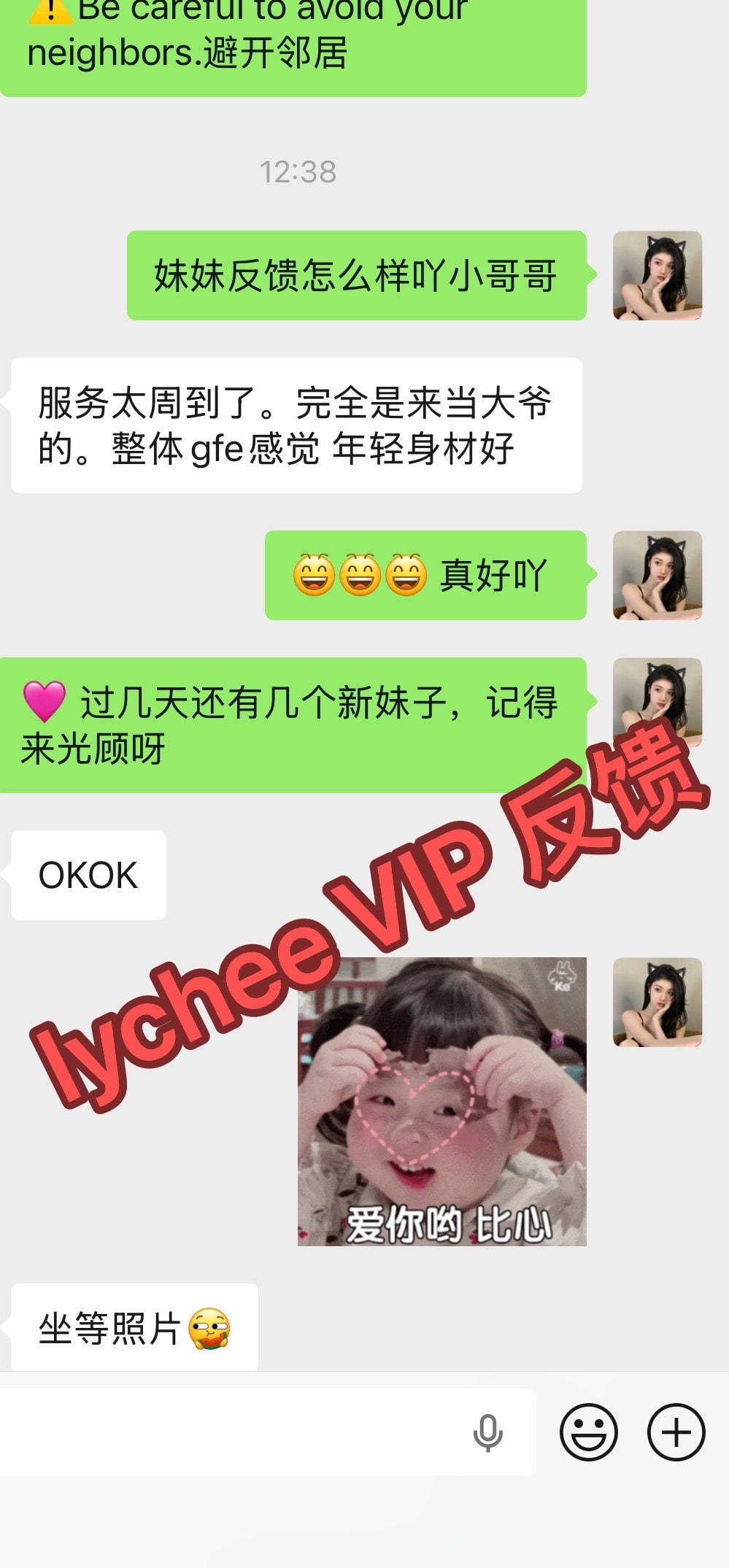Tap the microphone voice input icon

487,1433
